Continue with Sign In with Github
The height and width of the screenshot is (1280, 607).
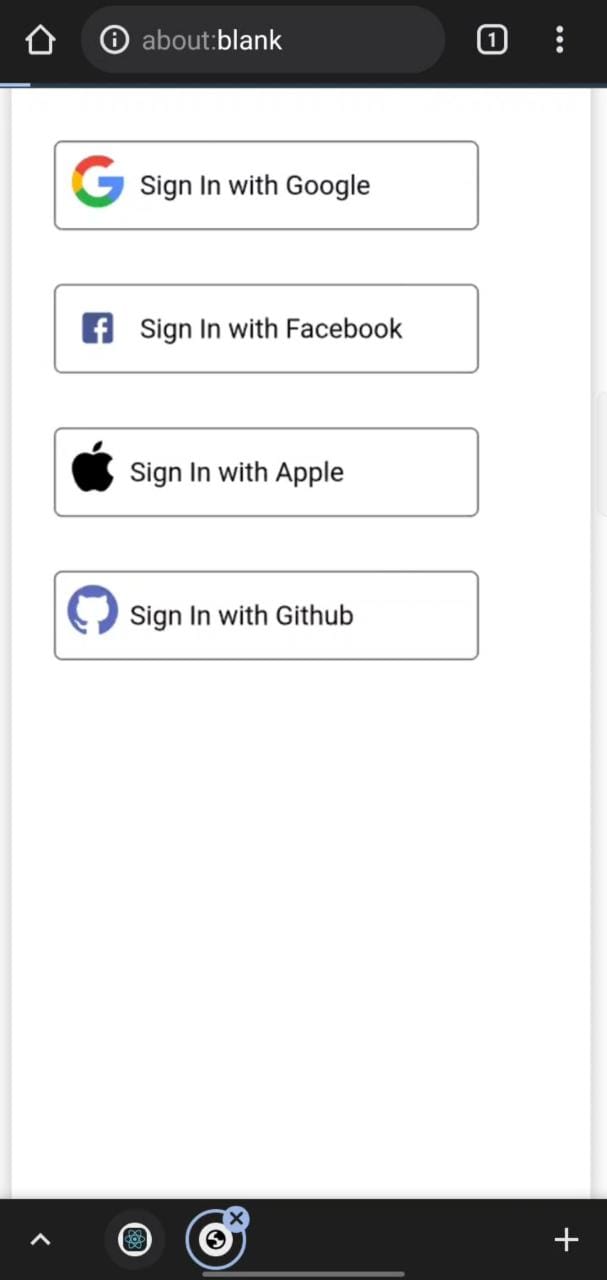(266, 615)
